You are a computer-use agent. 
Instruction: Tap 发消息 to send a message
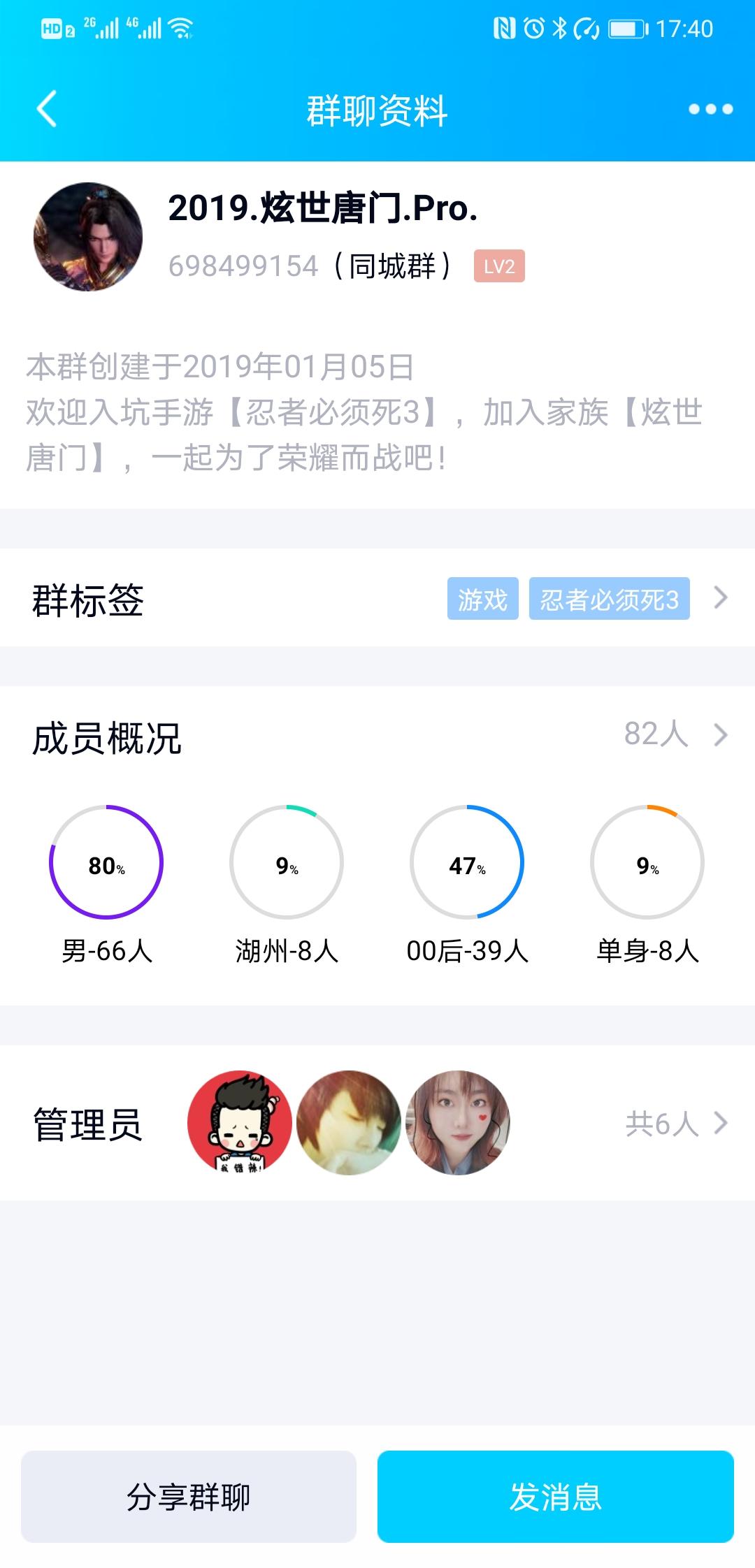(555, 1496)
